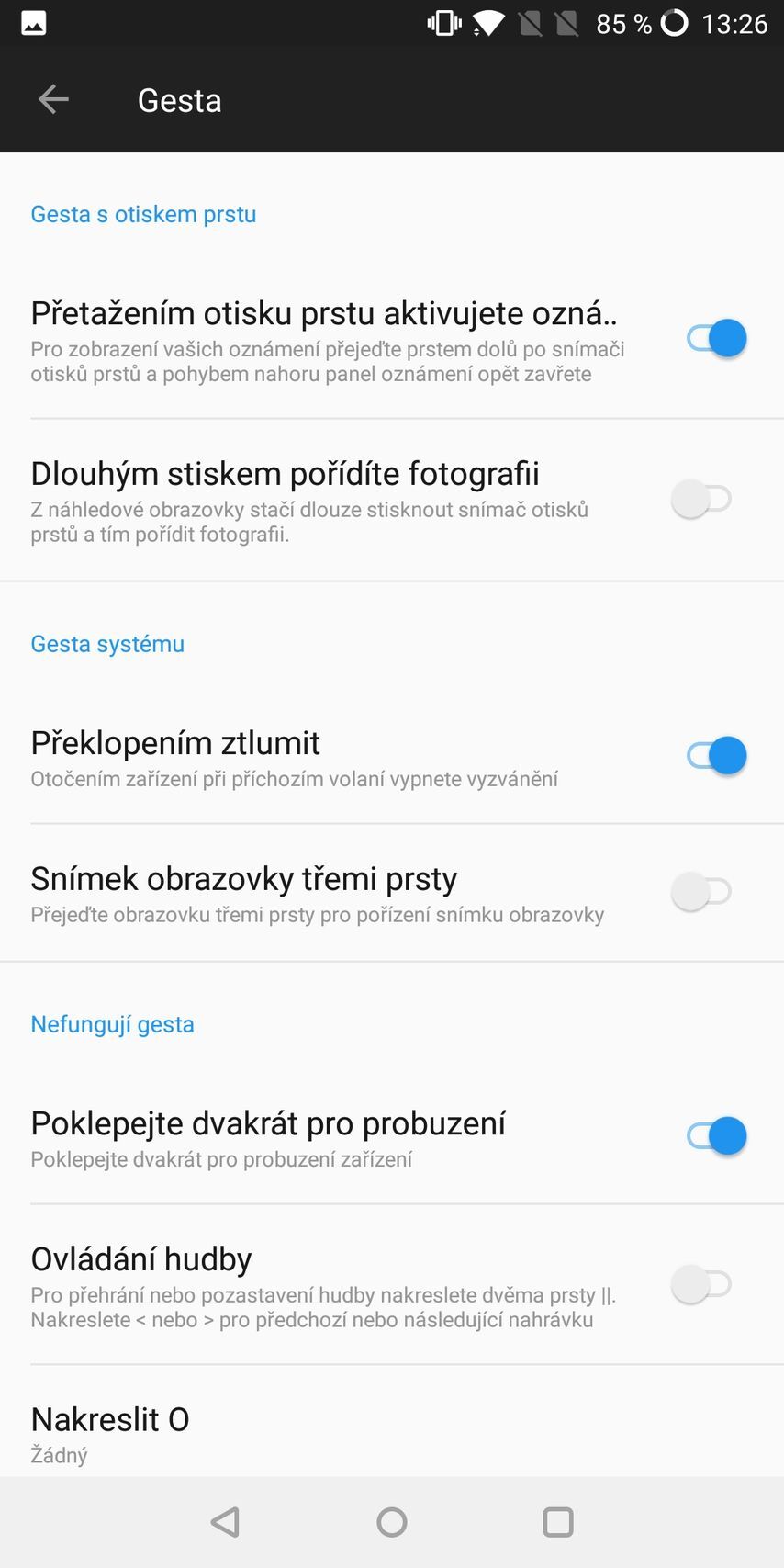Tap the screenshot image icon in status bar

(x=33, y=23)
